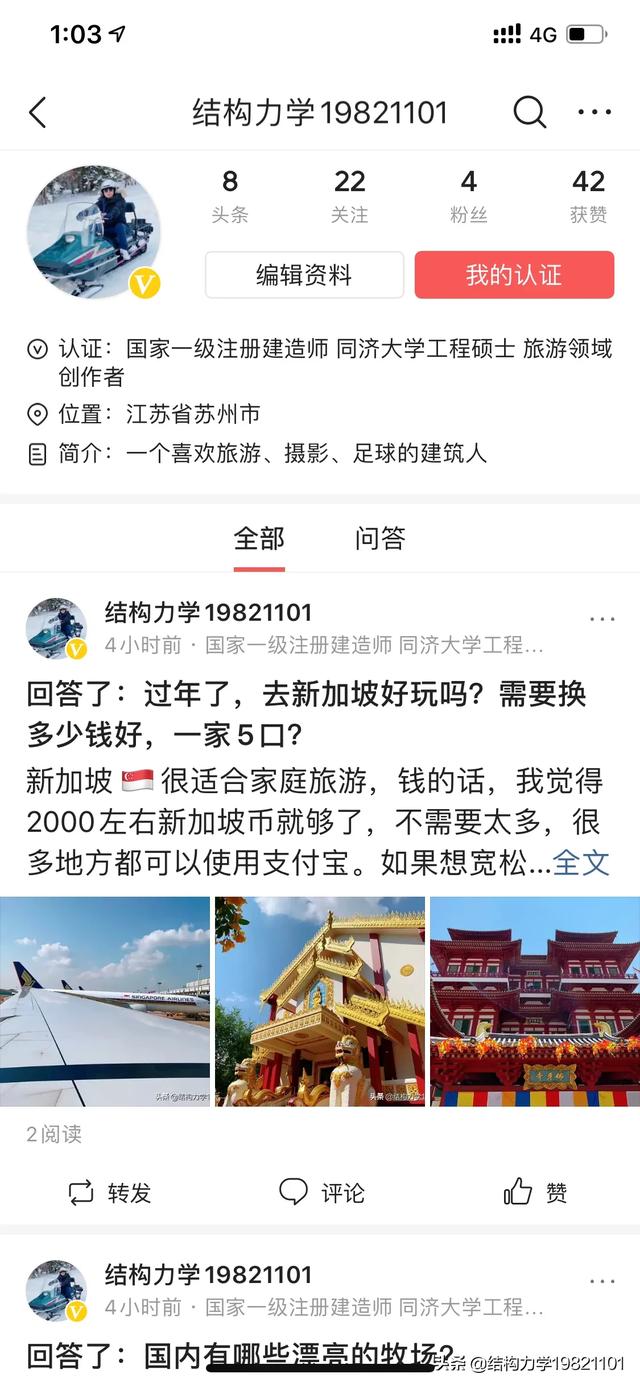Like the Singapore answer with 赞
This screenshot has width=640, height=1386.
point(536,1192)
